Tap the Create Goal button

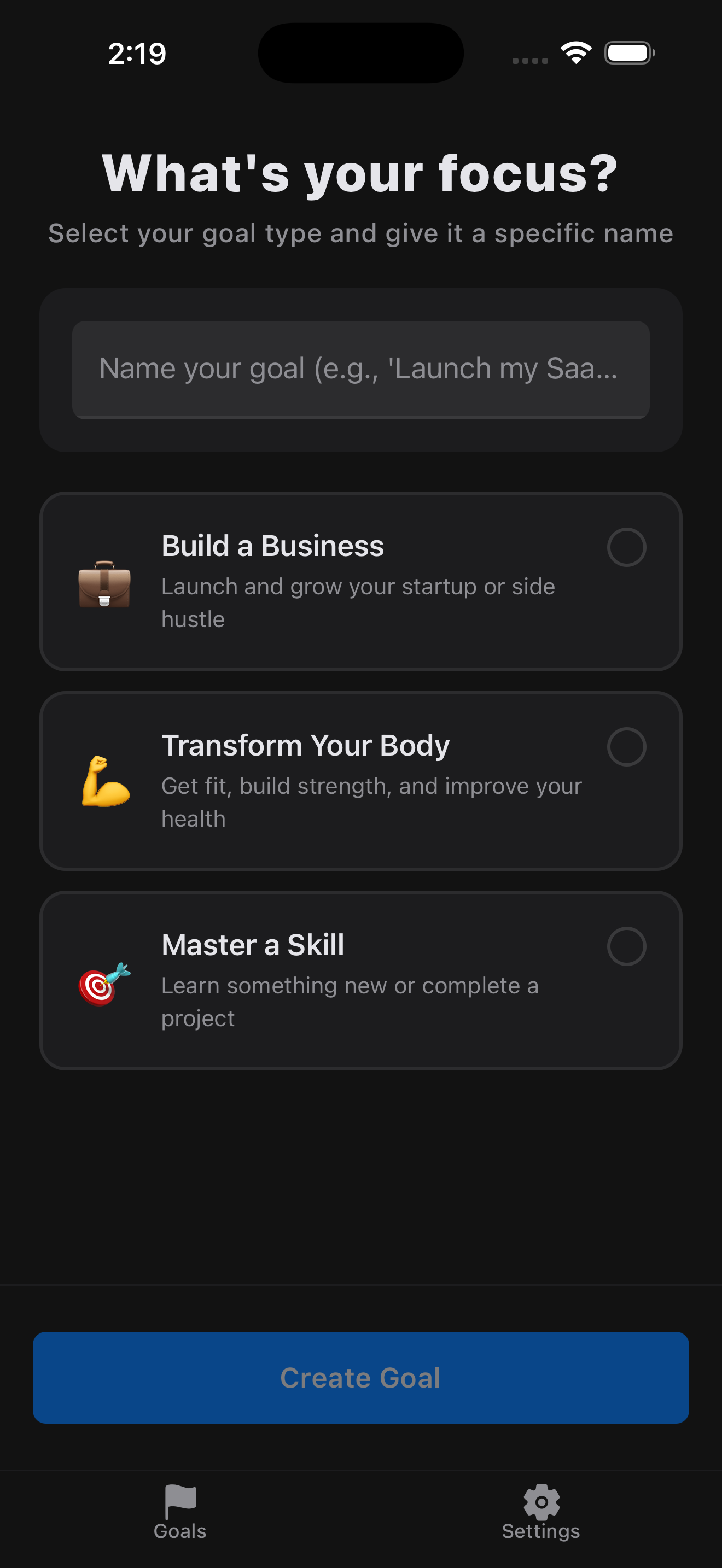click(360, 1377)
